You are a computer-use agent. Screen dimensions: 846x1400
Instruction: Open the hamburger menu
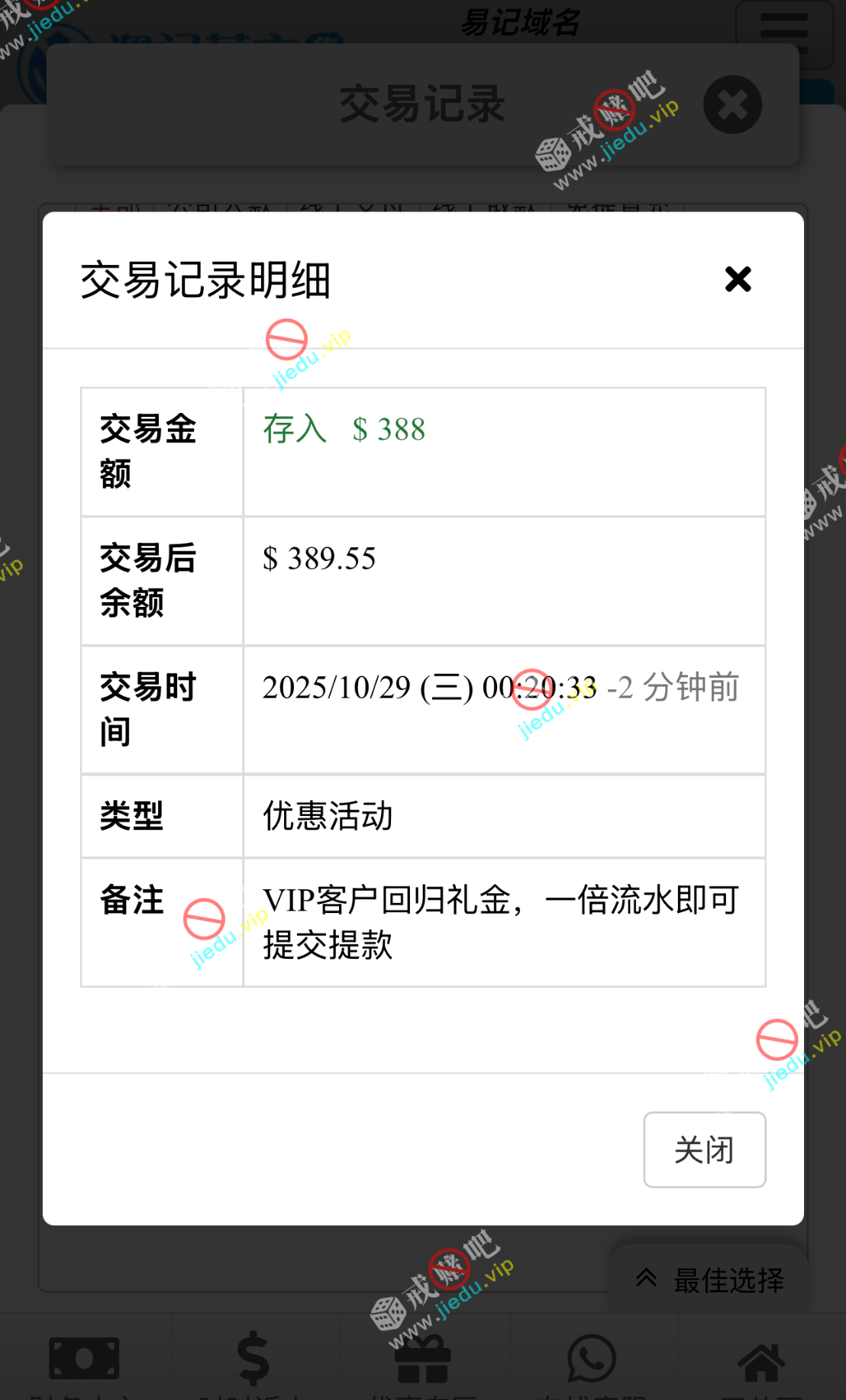(783, 34)
